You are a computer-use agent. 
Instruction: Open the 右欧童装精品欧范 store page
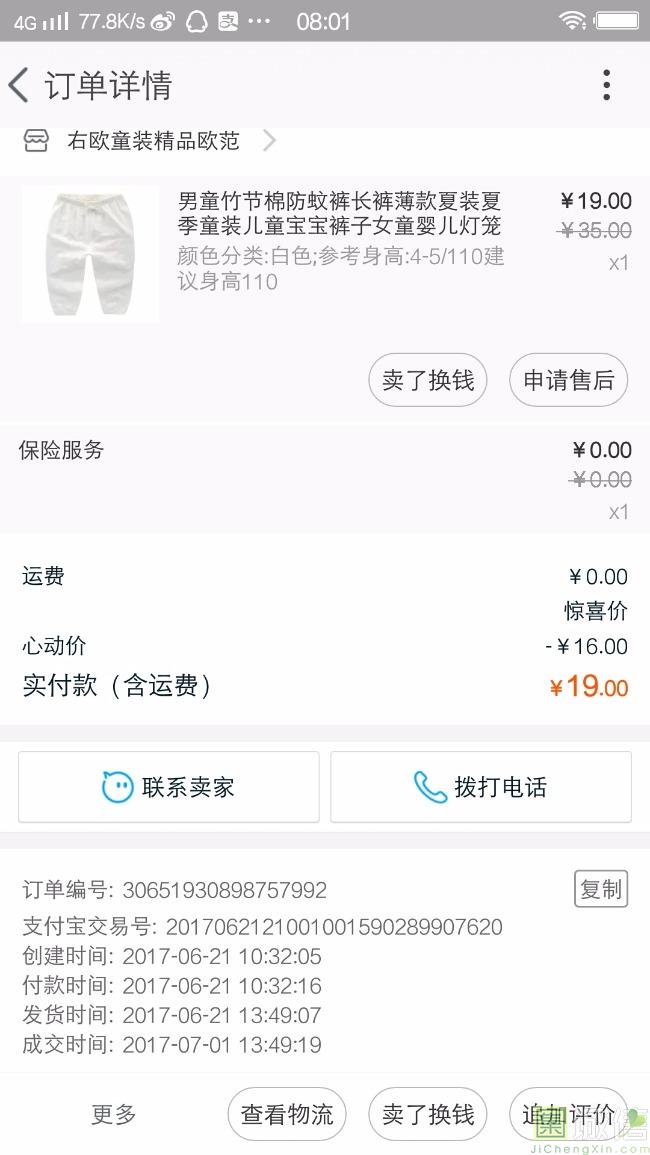coord(153,141)
